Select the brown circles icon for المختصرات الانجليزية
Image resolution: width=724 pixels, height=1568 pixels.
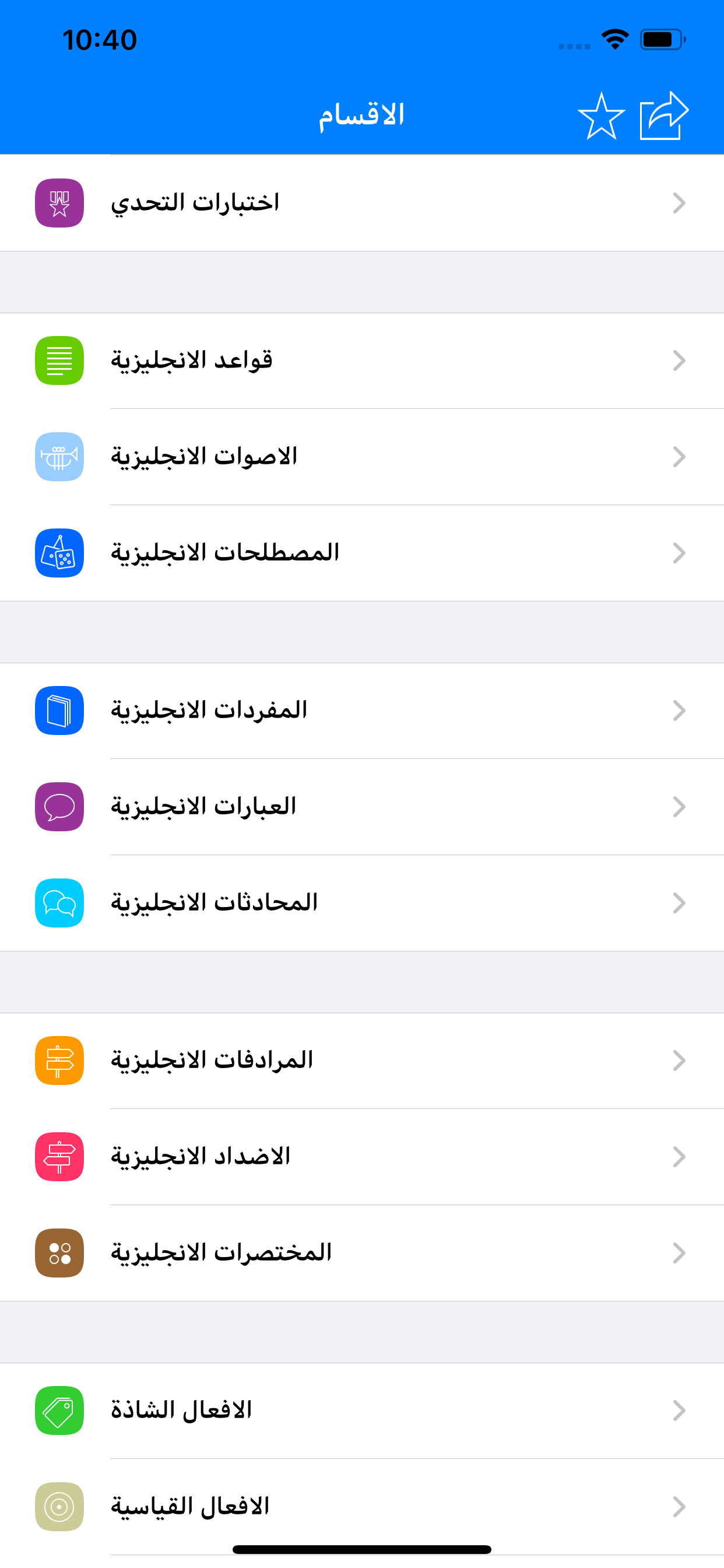click(x=59, y=1252)
